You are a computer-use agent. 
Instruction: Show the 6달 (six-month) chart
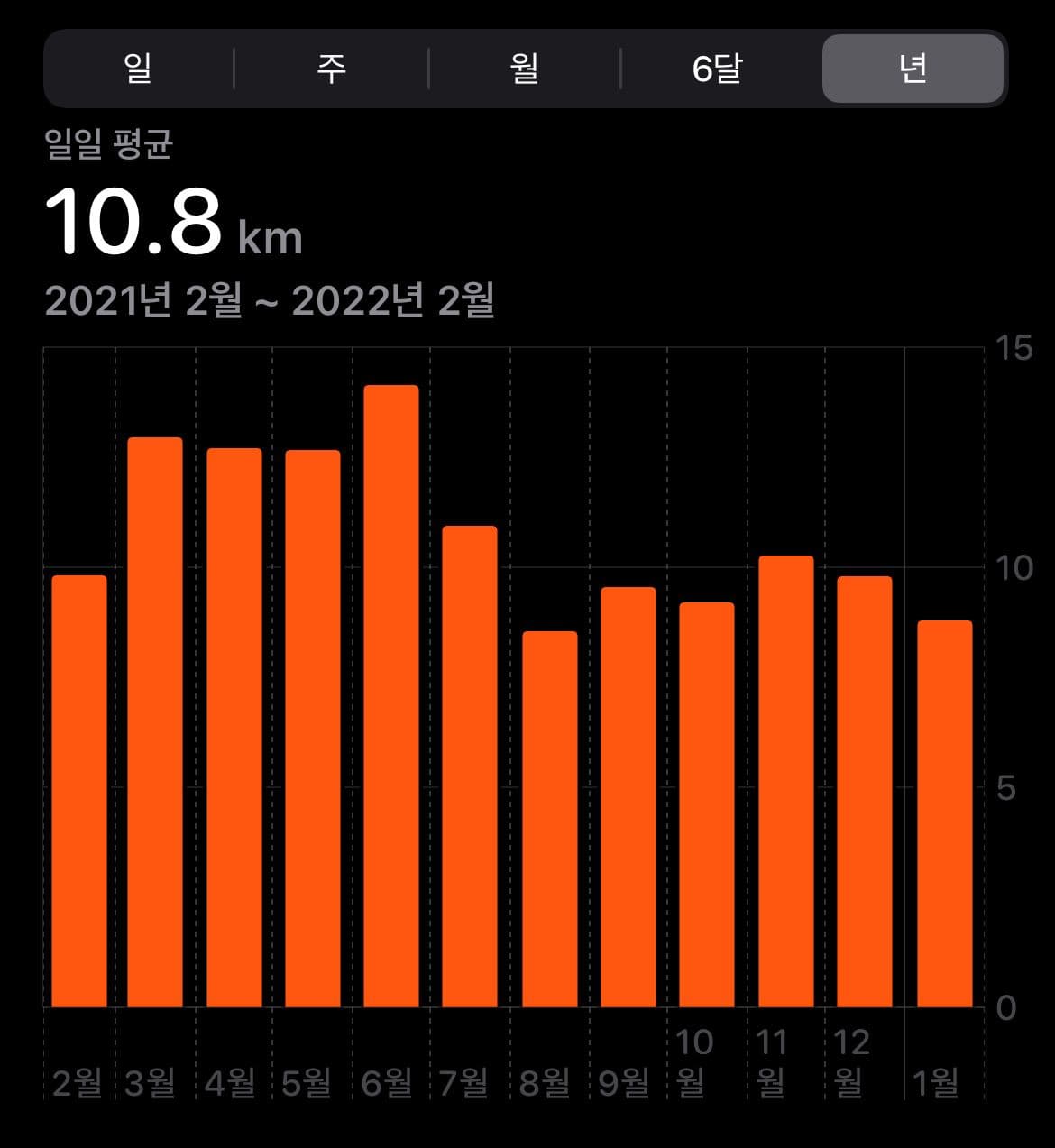717,69
